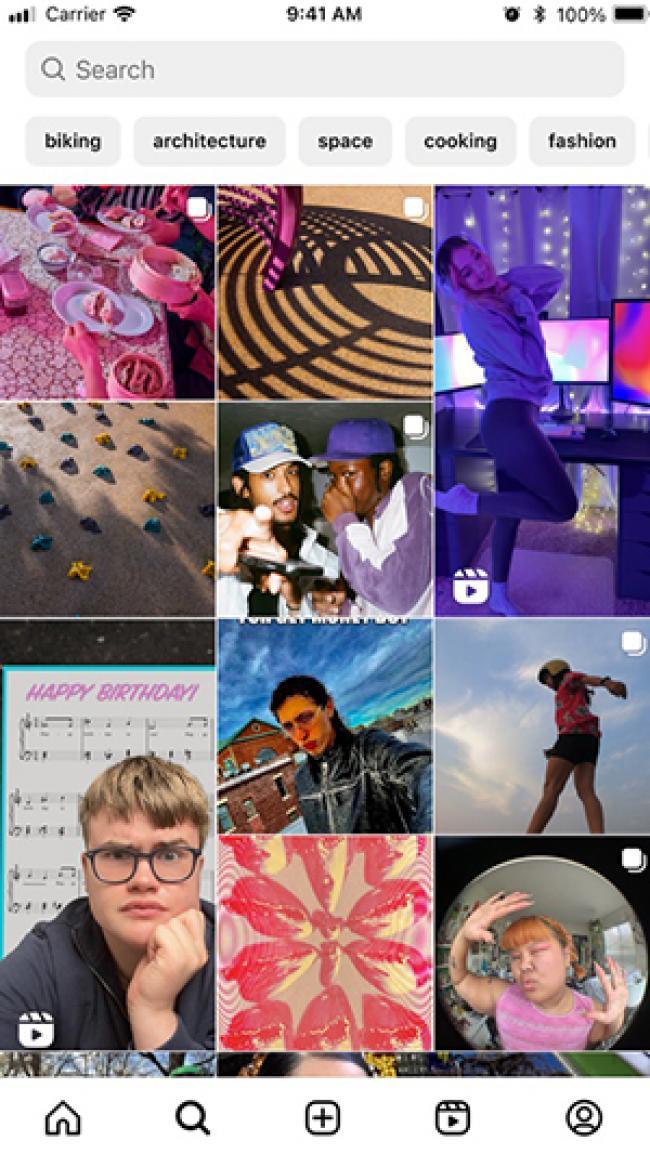Open the circular shadow pattern post
Image resolution: width=650 pixels, height=1154 pixels.
coord(325,292)
